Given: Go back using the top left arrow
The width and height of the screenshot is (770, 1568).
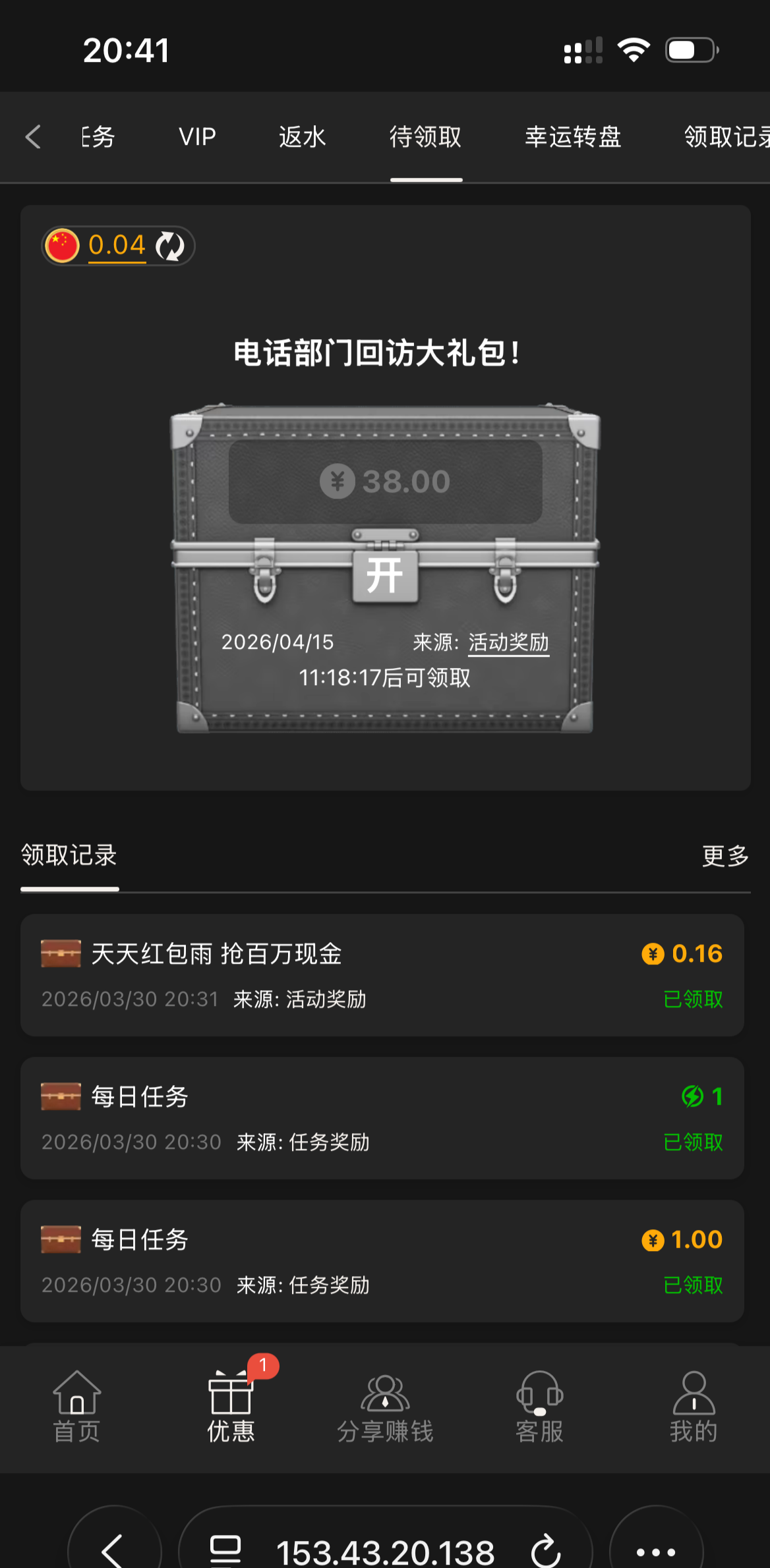Looking at the screenshot, I should coord(33,137).
